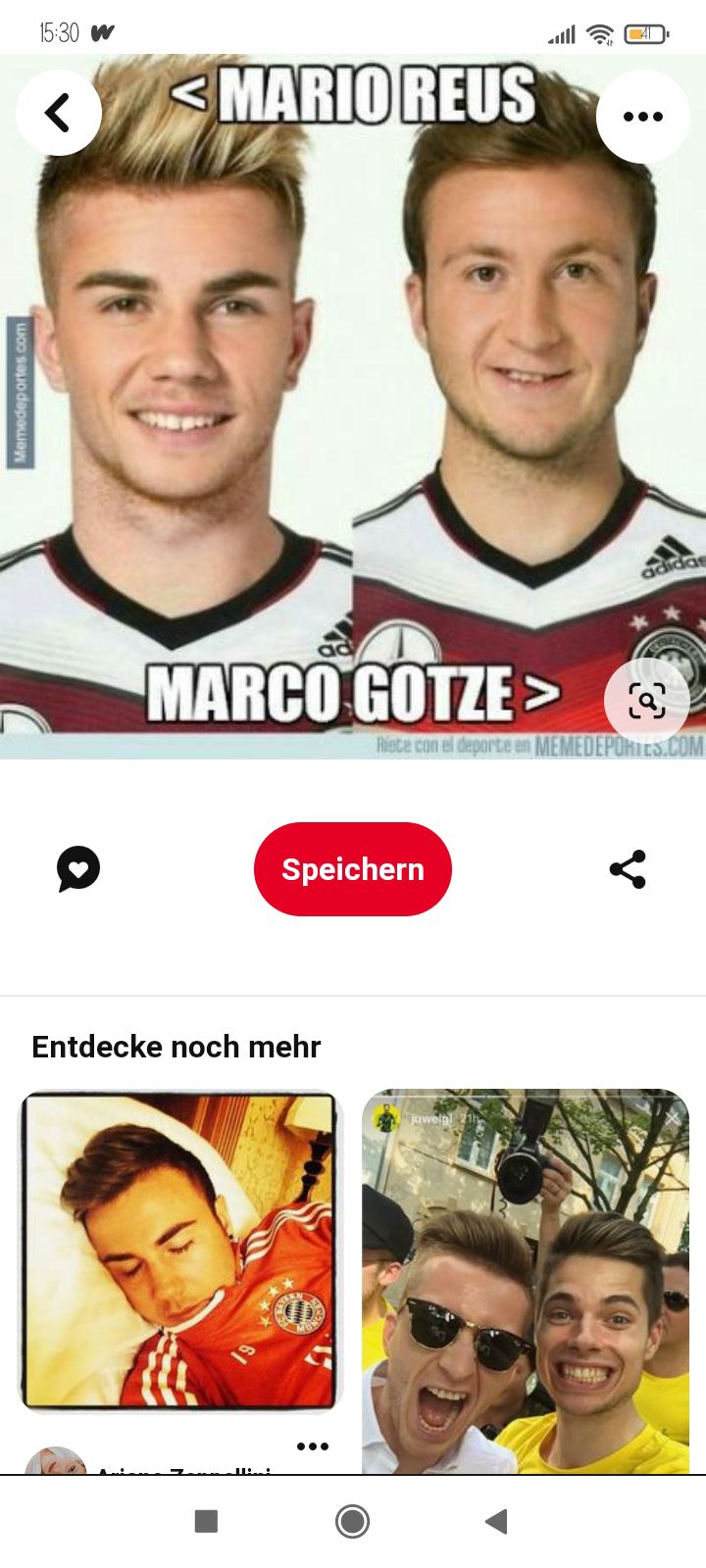Screen dimensions: 706x1568
Task: Open options dots under the red jersey pin
Action: pos(312,1446)
